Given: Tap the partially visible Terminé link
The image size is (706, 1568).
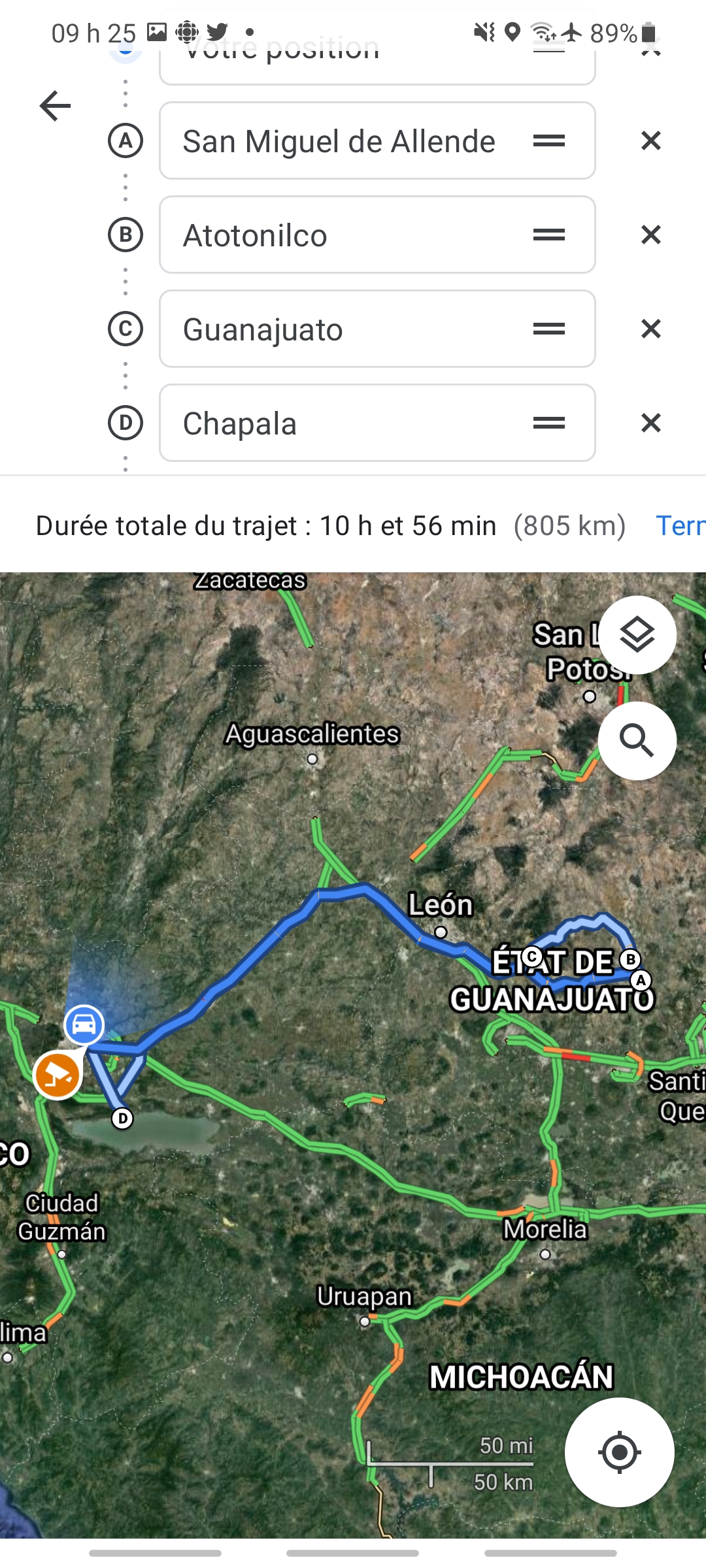Looking at the screenshot, I should point(680,526).
